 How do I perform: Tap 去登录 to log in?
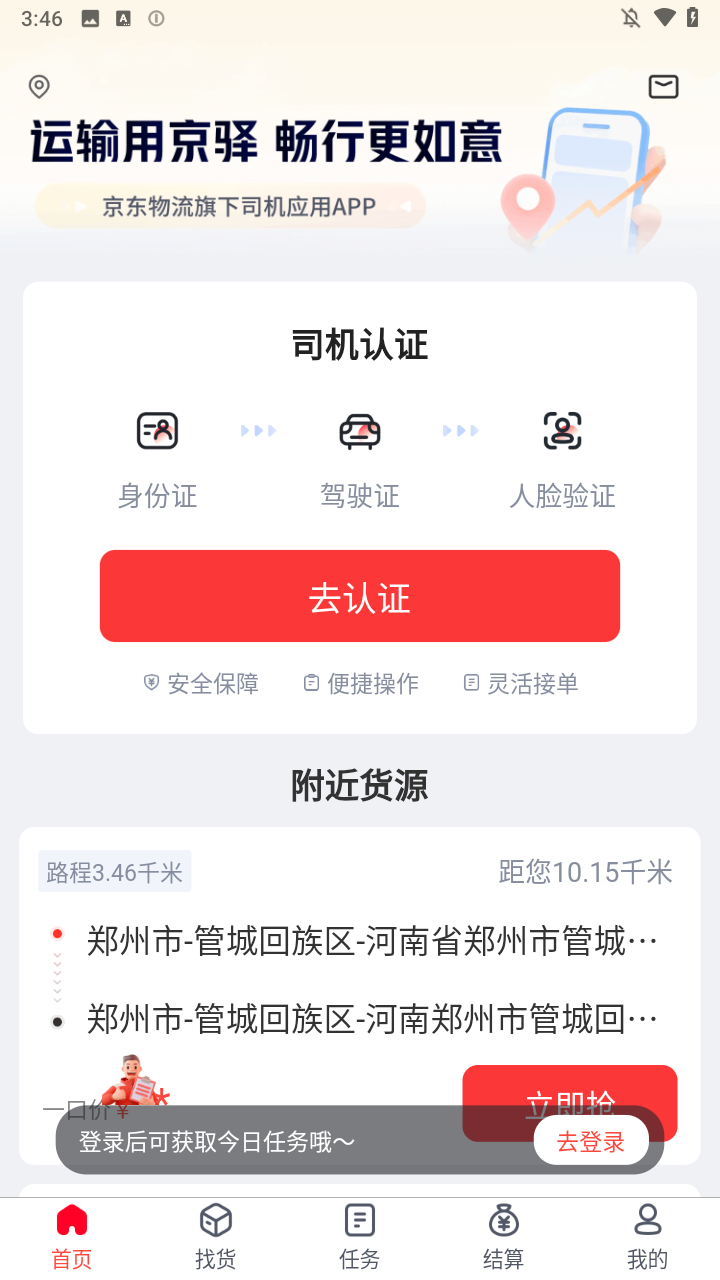591,1140
